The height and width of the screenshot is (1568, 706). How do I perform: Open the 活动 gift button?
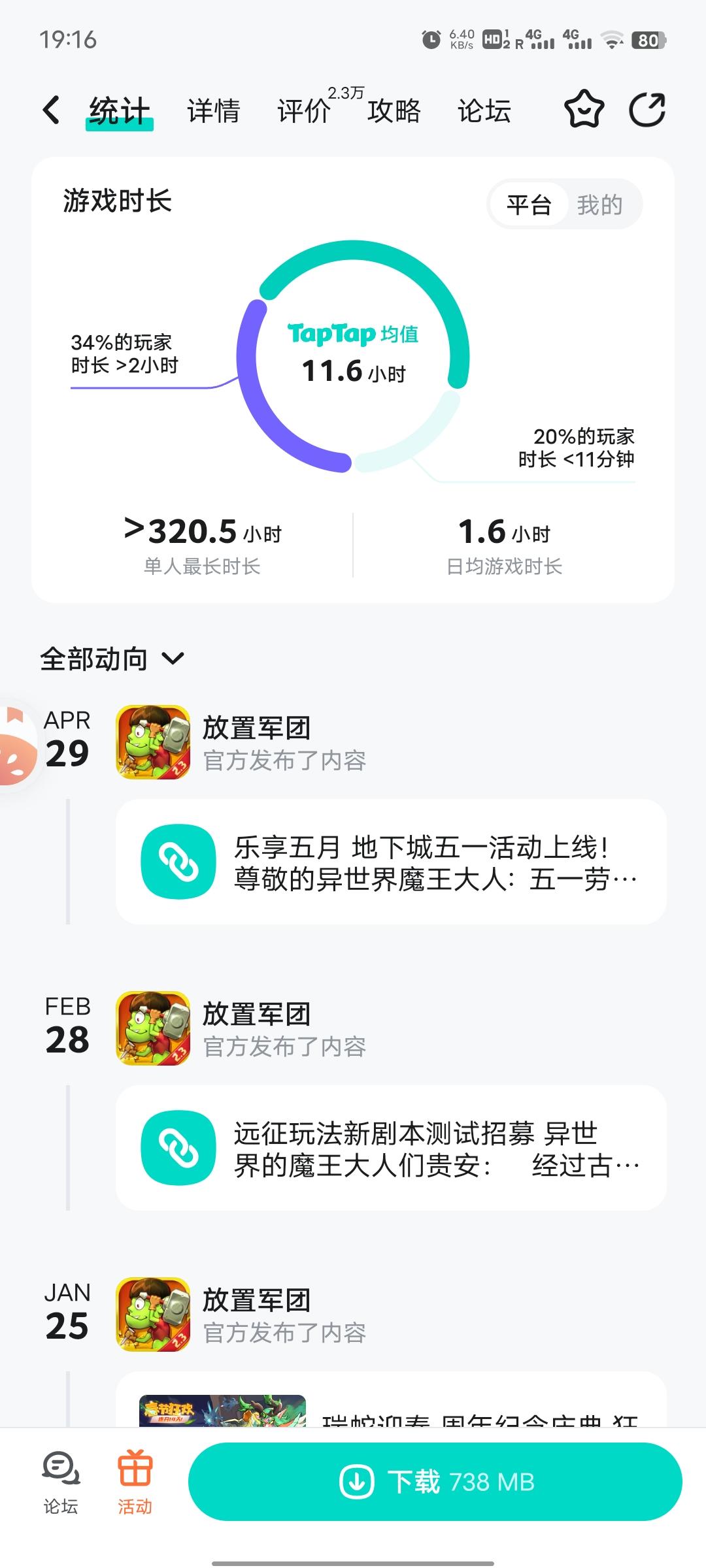(x=135, y=1482)
